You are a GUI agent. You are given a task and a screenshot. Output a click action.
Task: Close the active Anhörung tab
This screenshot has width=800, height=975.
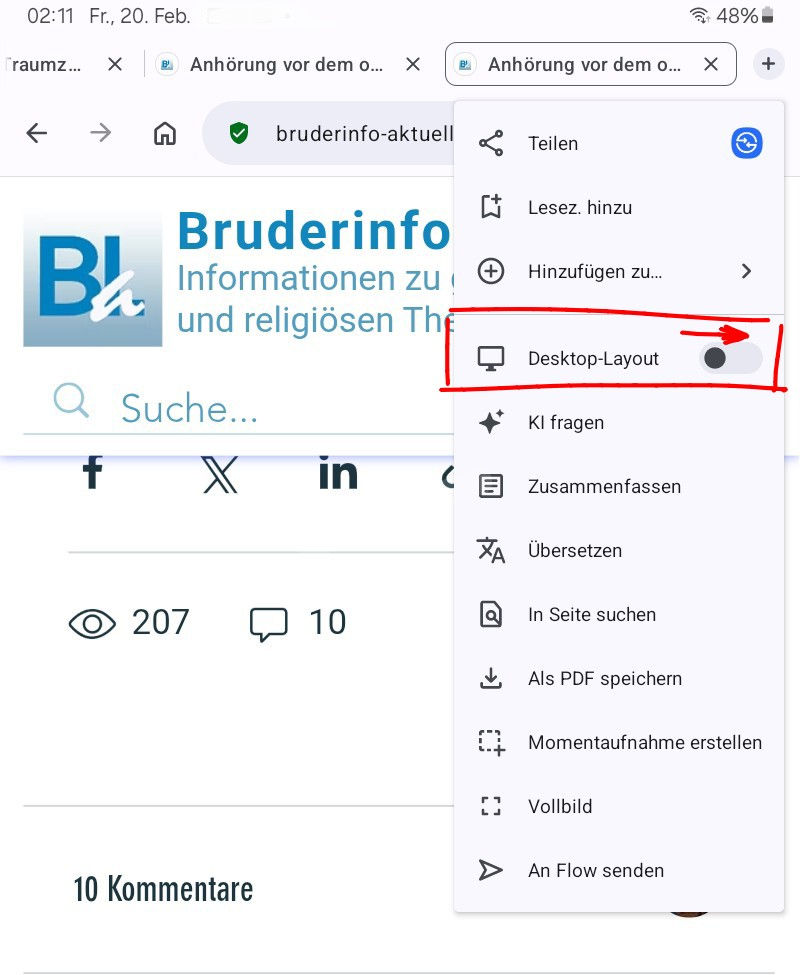coord(711,64)
